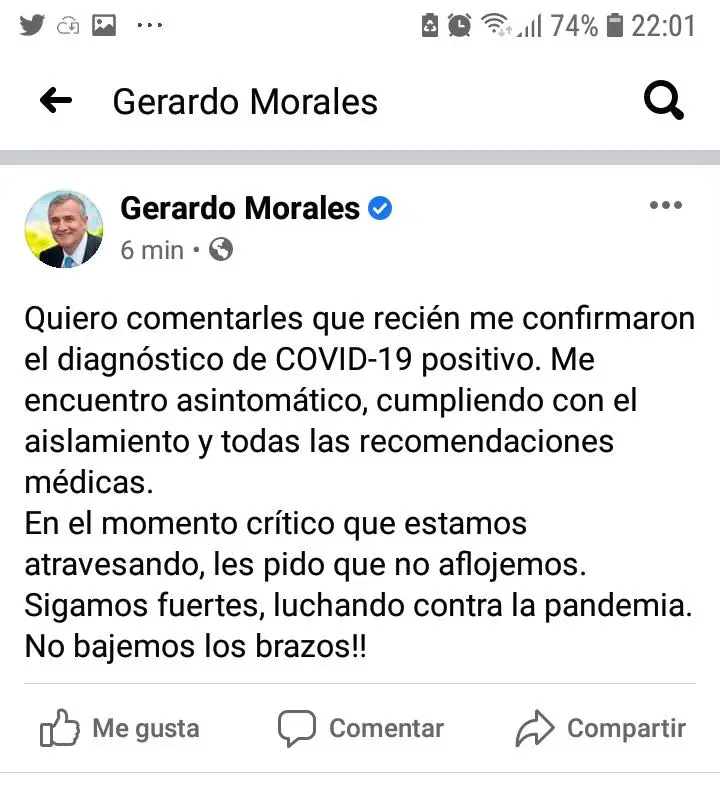Share the post via Compartir
The image size is (720, 785).
point(600,729)
